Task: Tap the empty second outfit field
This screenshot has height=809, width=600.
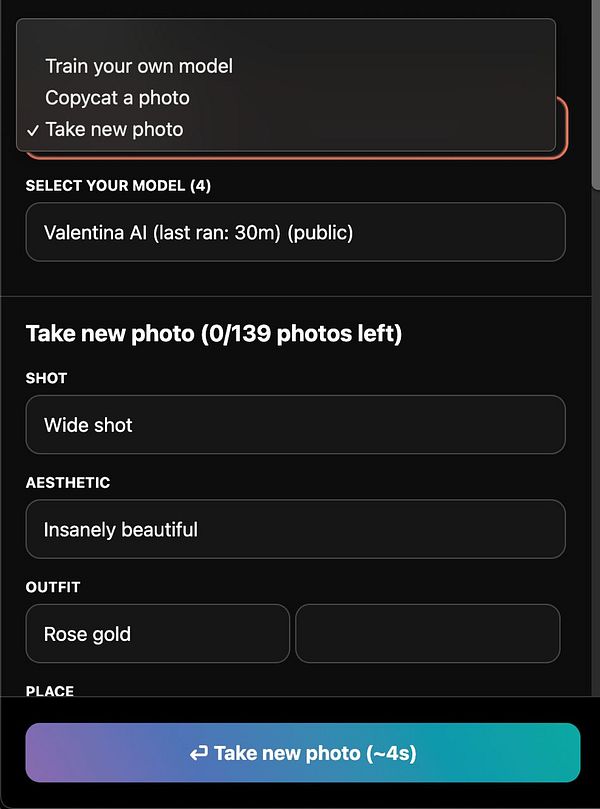Action: click(428, 634)
